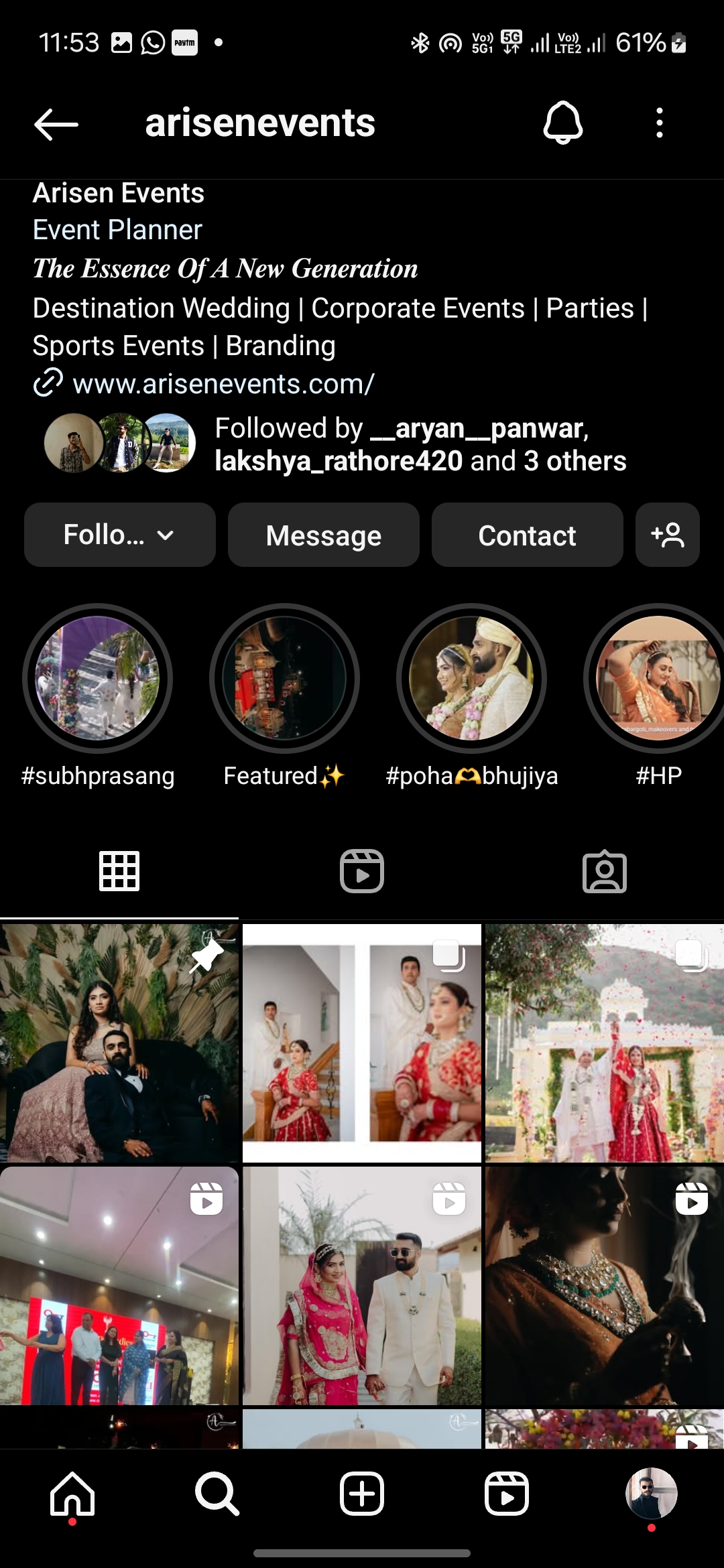Open the pinned couple post

tap(119, 1043)
